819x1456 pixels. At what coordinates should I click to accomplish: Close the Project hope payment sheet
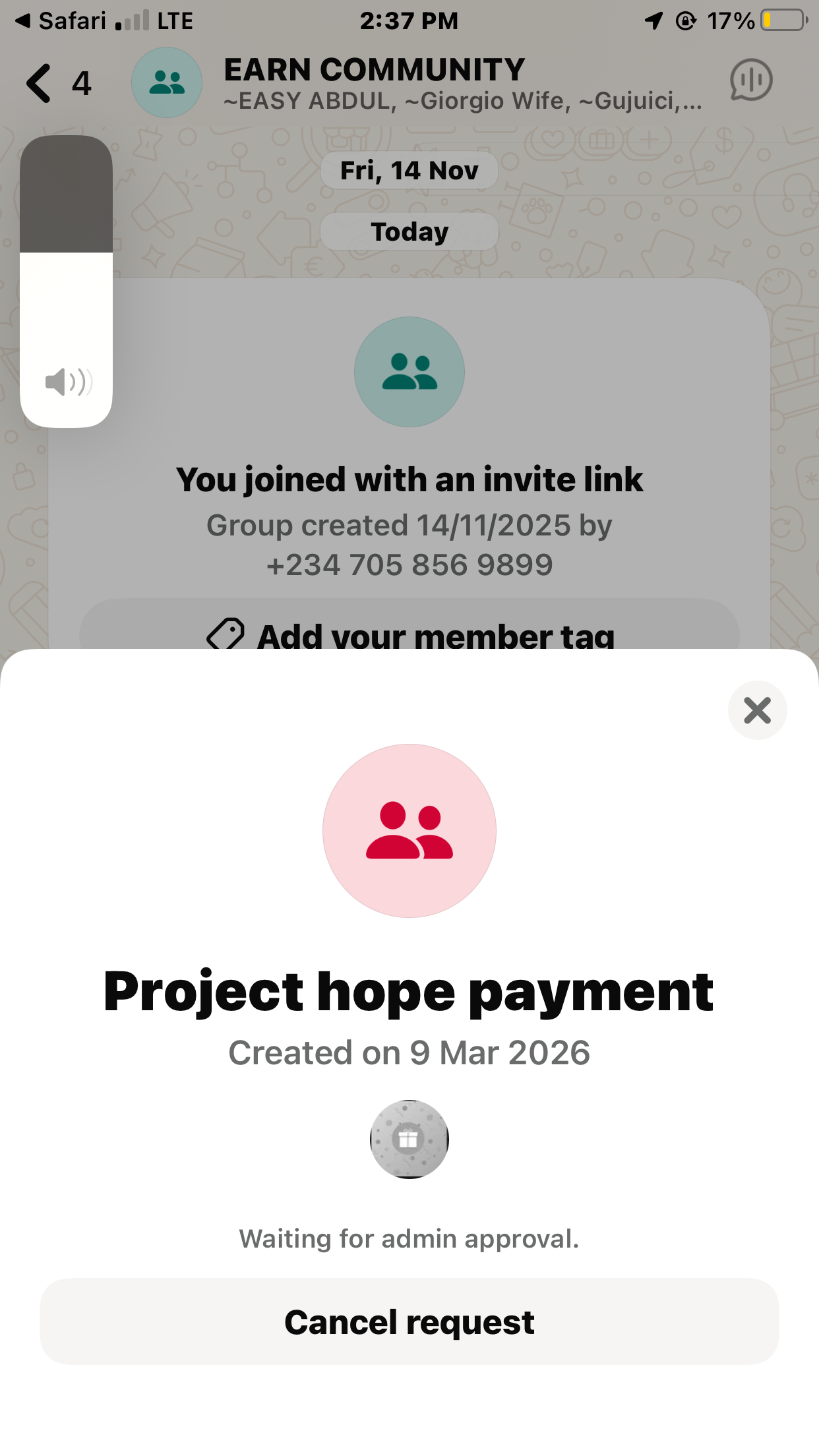click(x=757, y=710)
